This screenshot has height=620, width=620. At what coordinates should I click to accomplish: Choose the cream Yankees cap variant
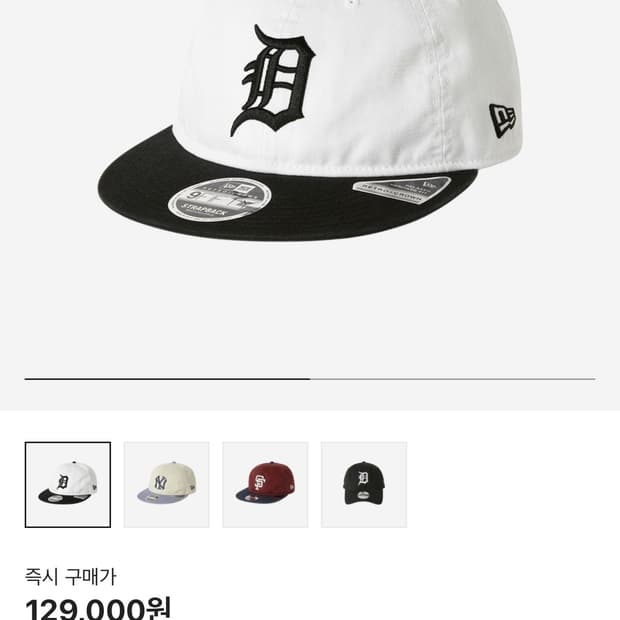pyautogui.click(x=166, y=485)
